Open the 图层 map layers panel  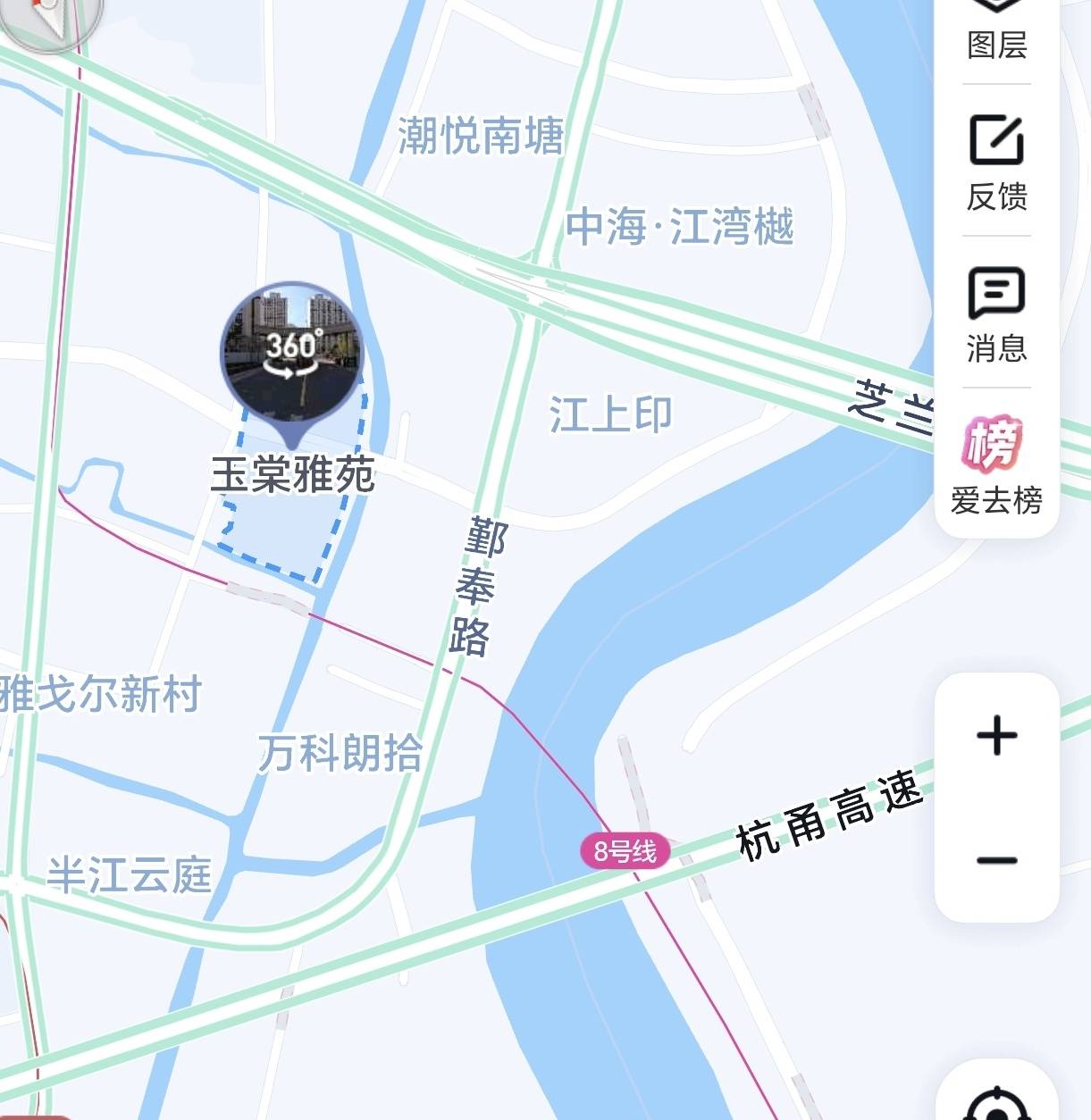tap(996, 31)
